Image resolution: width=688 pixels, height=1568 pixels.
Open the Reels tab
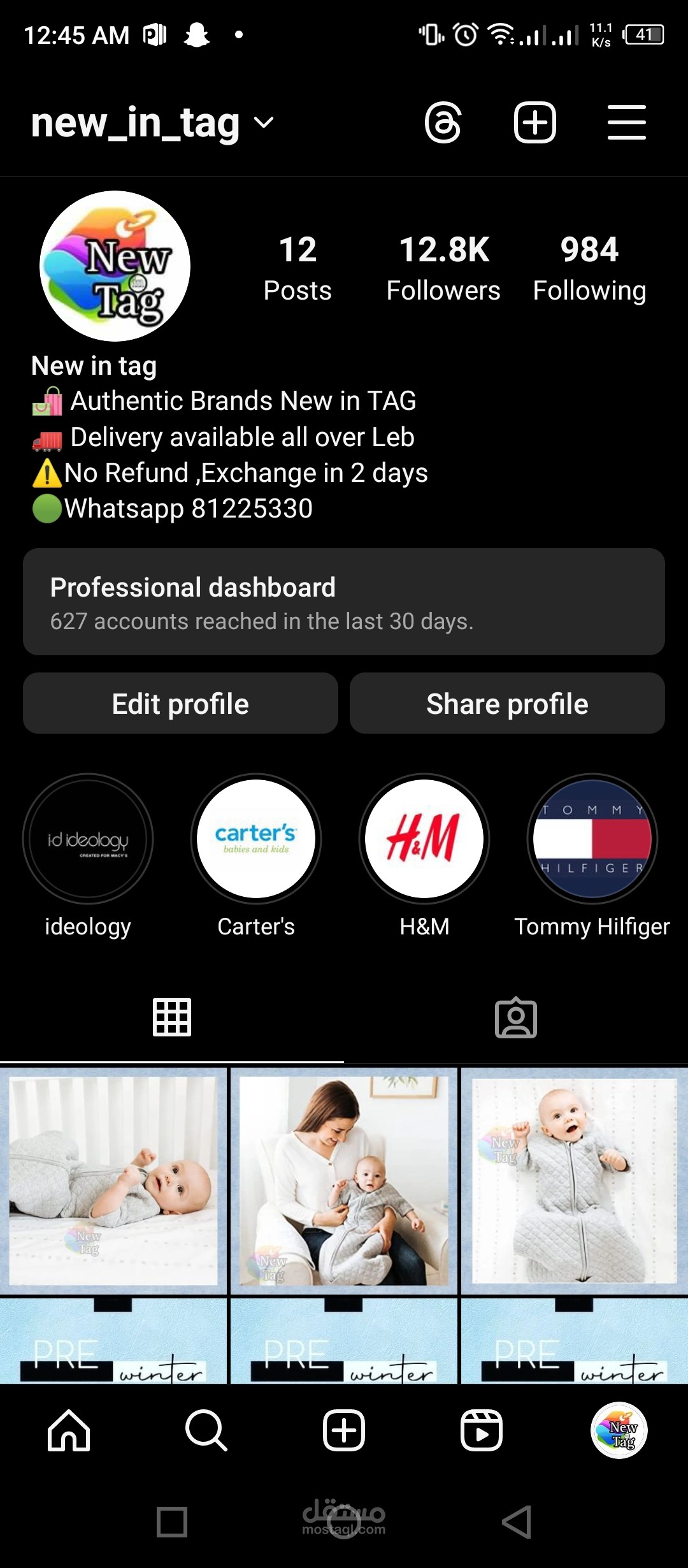tap(482, 1431)
